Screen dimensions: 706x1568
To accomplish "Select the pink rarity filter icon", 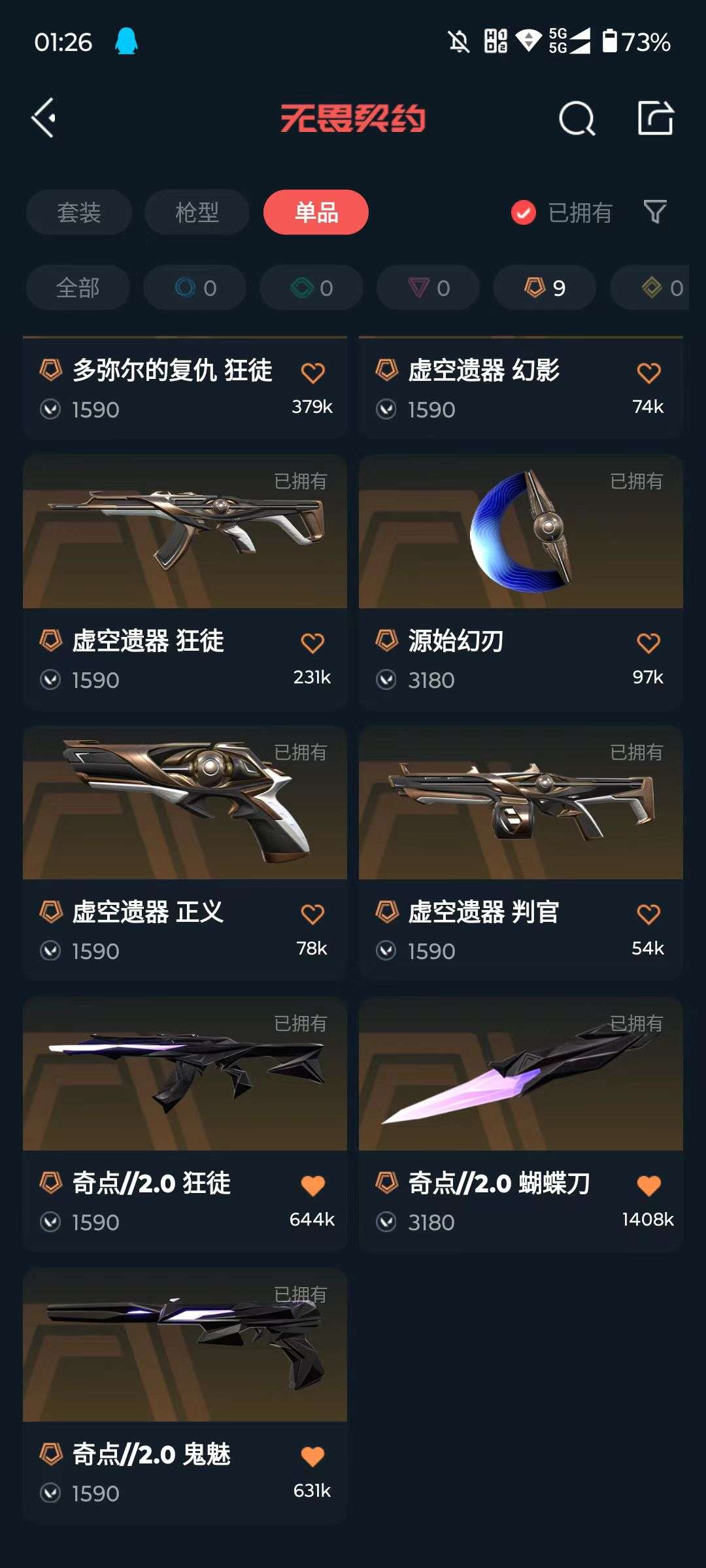I will 427,287.
